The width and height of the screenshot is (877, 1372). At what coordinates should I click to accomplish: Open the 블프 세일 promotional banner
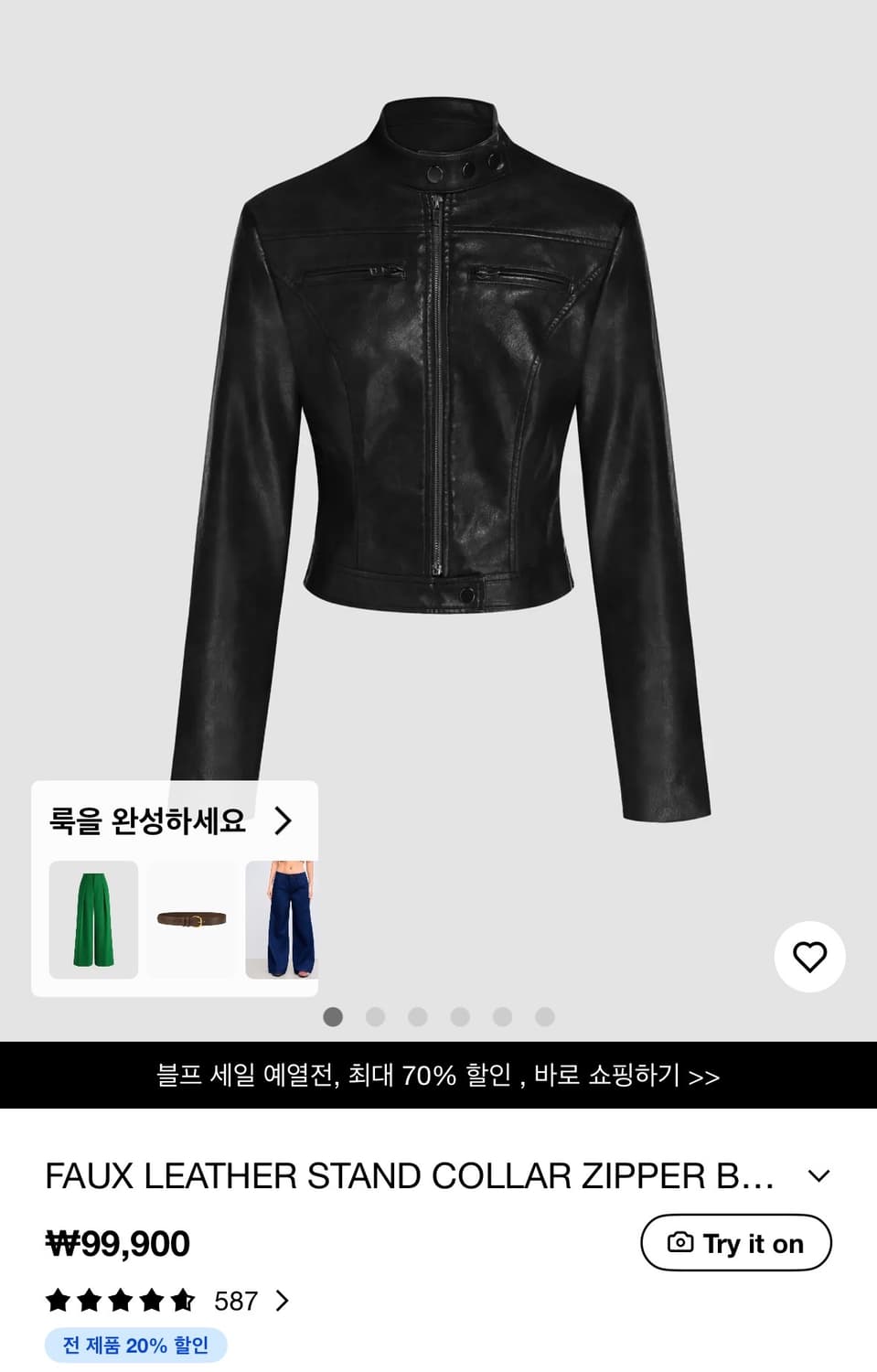coord(438,1077)
